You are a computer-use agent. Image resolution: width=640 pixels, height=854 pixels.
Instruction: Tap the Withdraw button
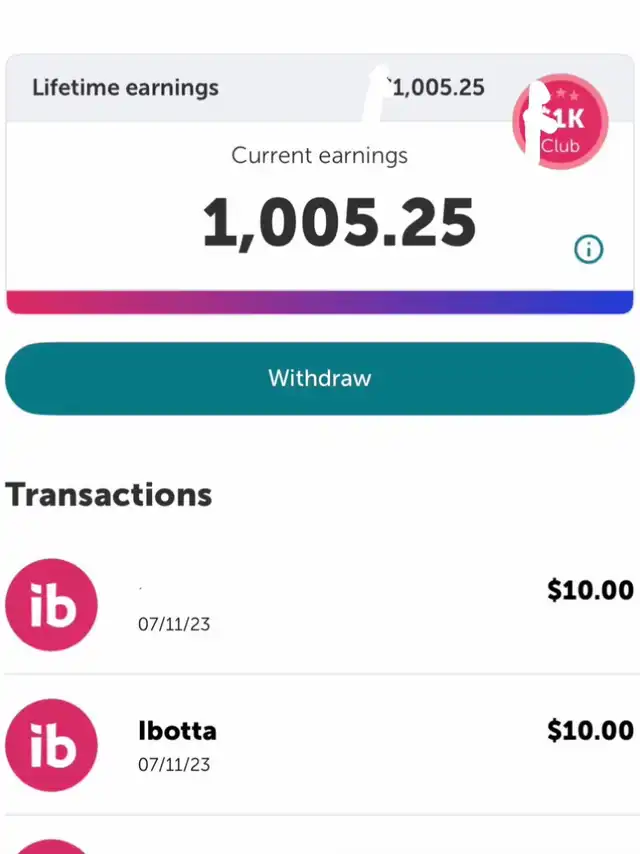coord(319,378)
